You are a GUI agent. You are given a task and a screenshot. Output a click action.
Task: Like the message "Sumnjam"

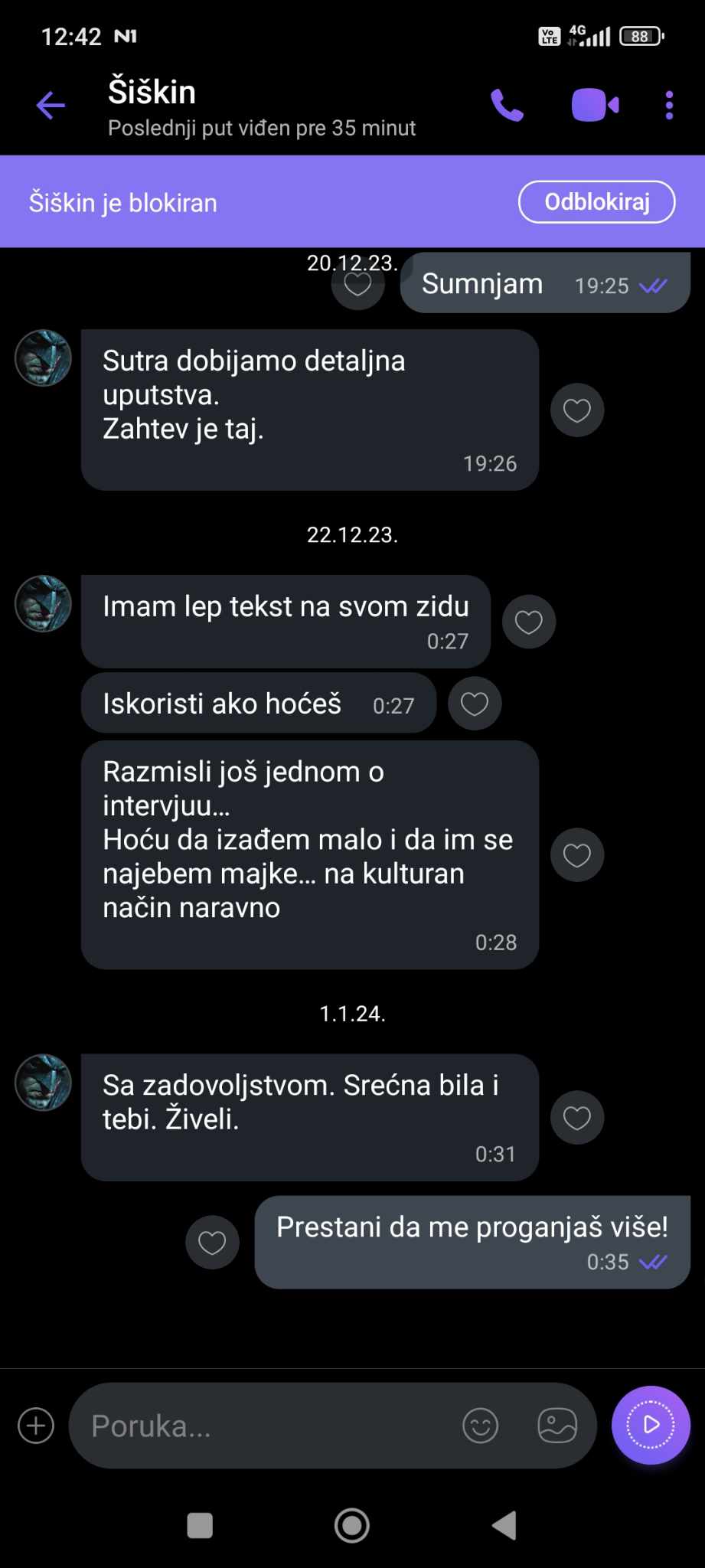(x=357, y=285)
